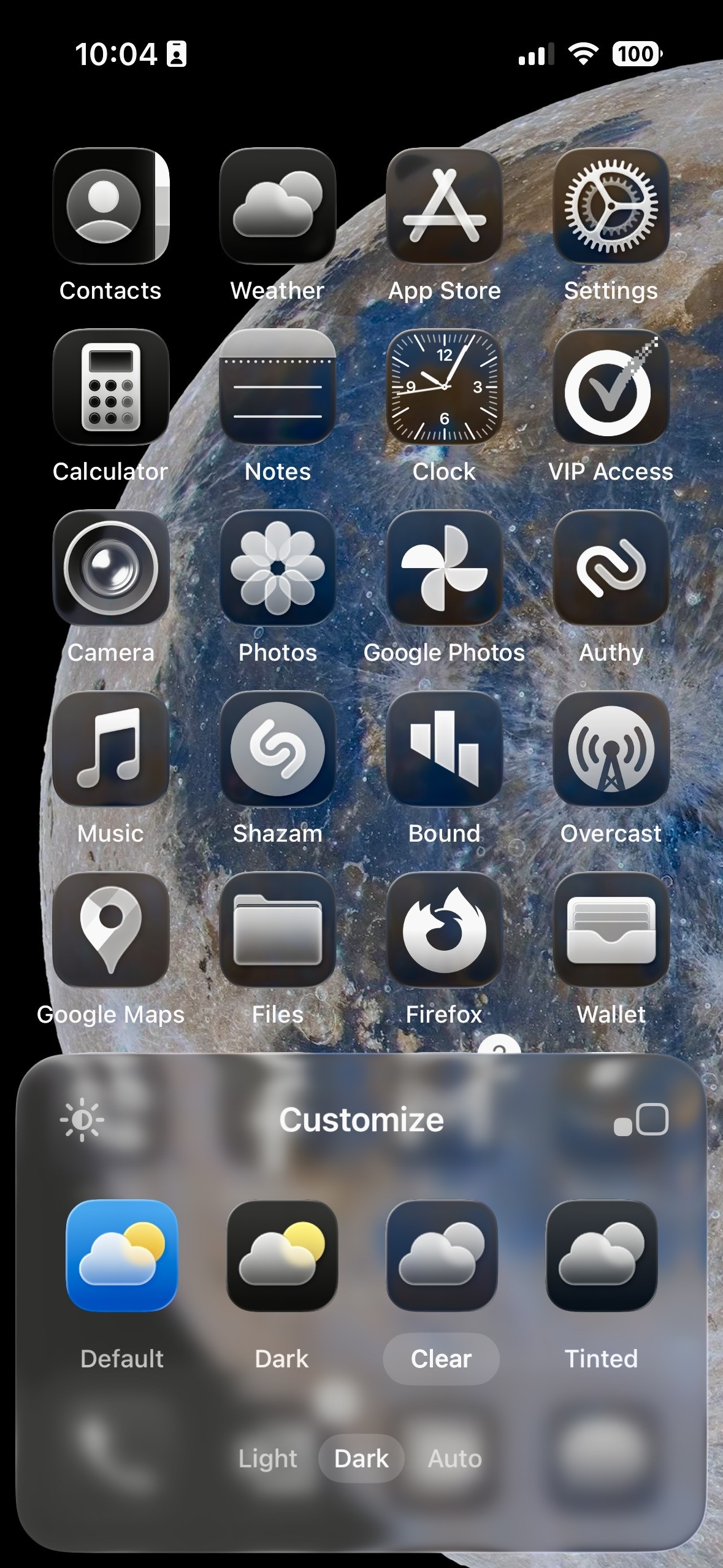Viewport: 723px width, 1568px height.
Task: Switch appearance to Auto
Action: pyautogui.click(x=455, y=1458)
